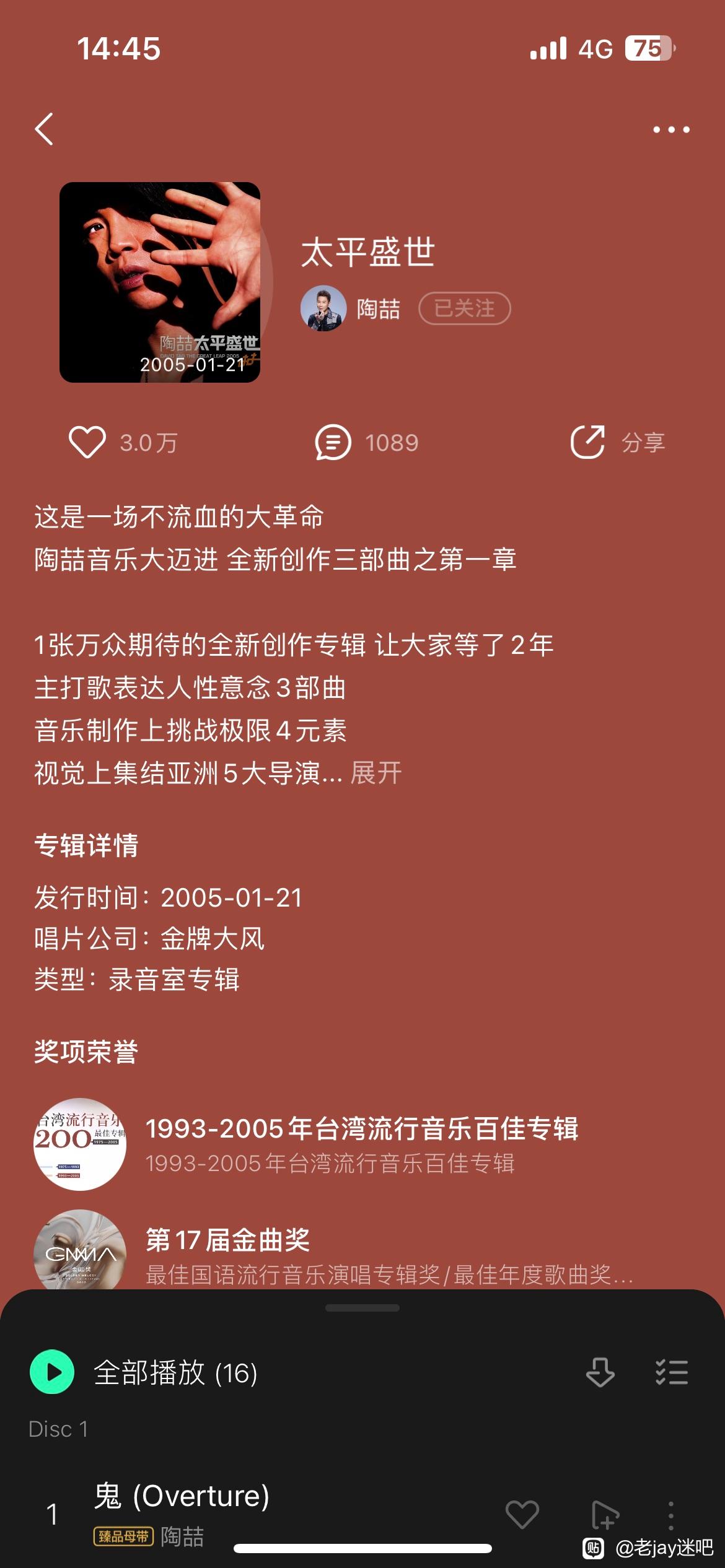The height and width of the screenshot is (1568, 725).
Task: Go back using the top-left arrow
Action: point(44,129)
